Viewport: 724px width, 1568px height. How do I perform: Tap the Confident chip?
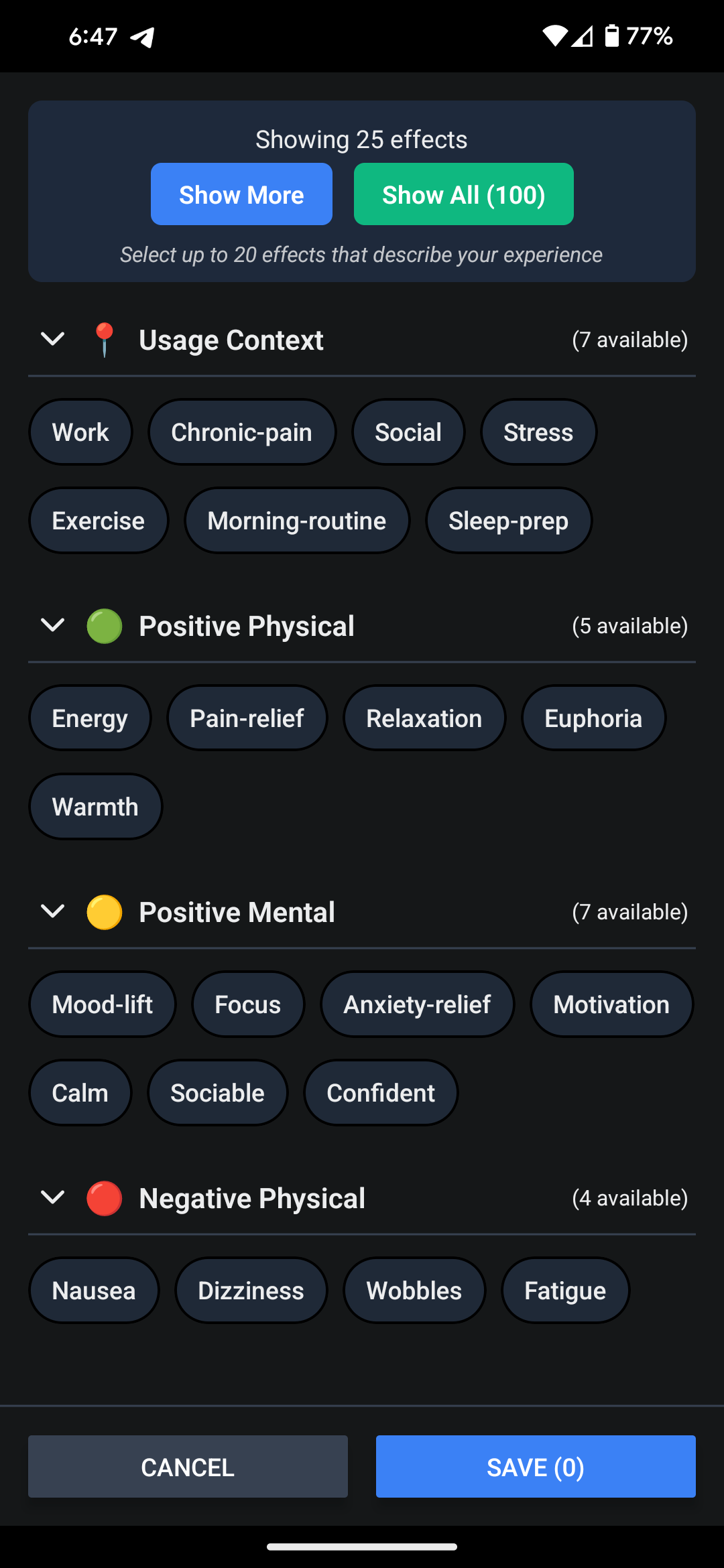pos(381,1093)
